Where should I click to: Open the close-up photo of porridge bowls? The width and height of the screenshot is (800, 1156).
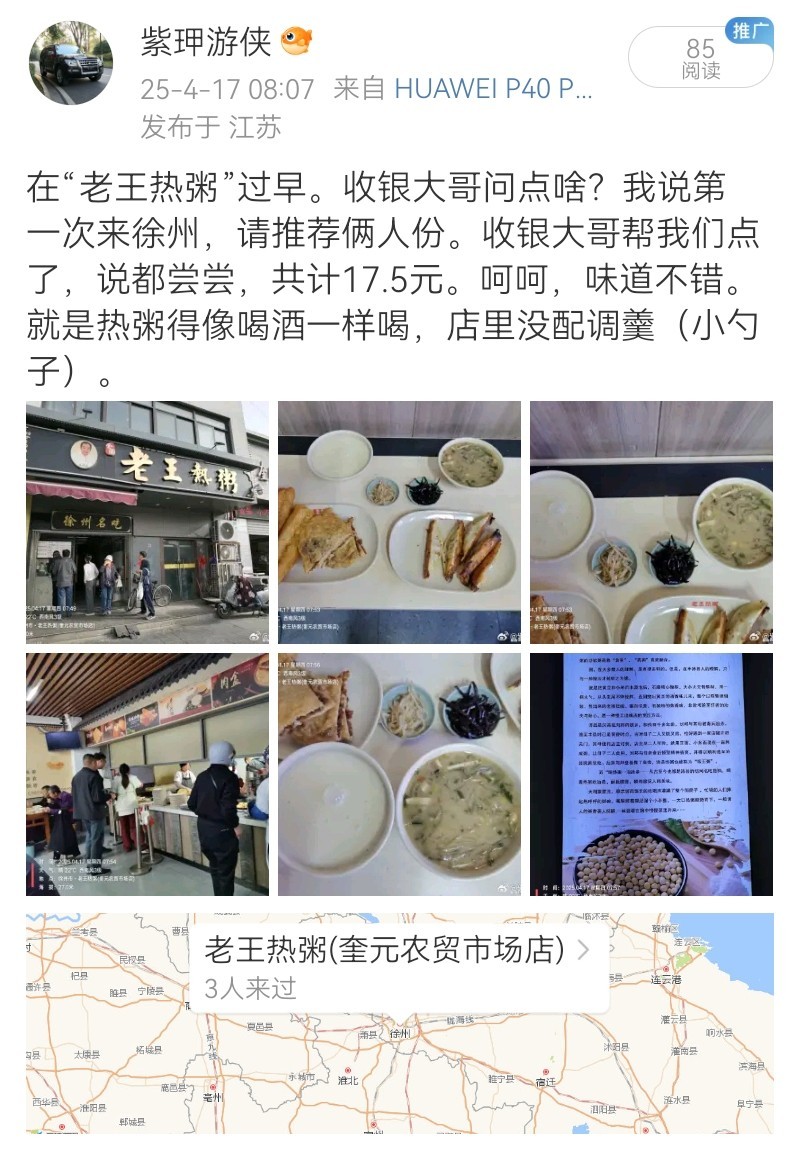399,774
